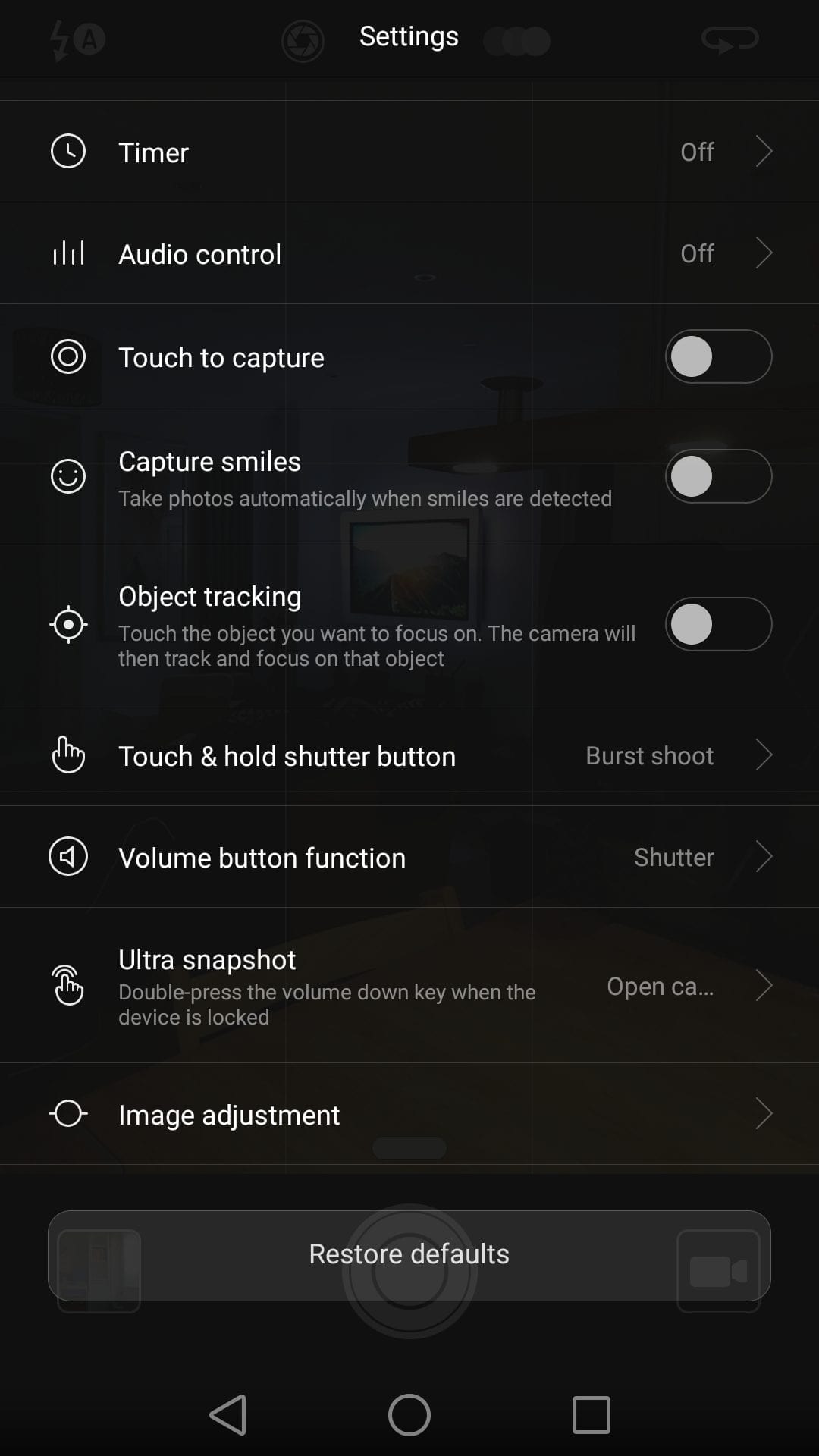Open Image adjustment
Screen dimensions: 819x1456
point(409,1114)
